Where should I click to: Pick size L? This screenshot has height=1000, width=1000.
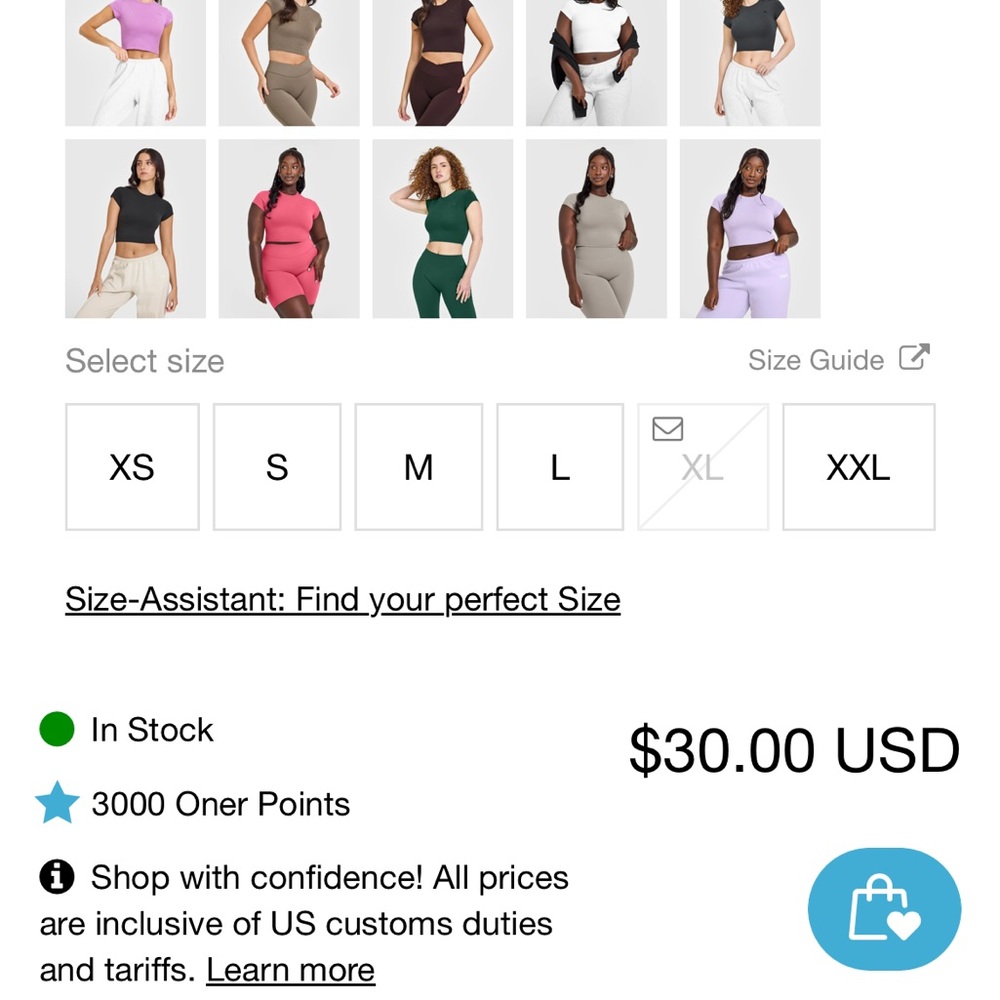(x=560, y=467)
